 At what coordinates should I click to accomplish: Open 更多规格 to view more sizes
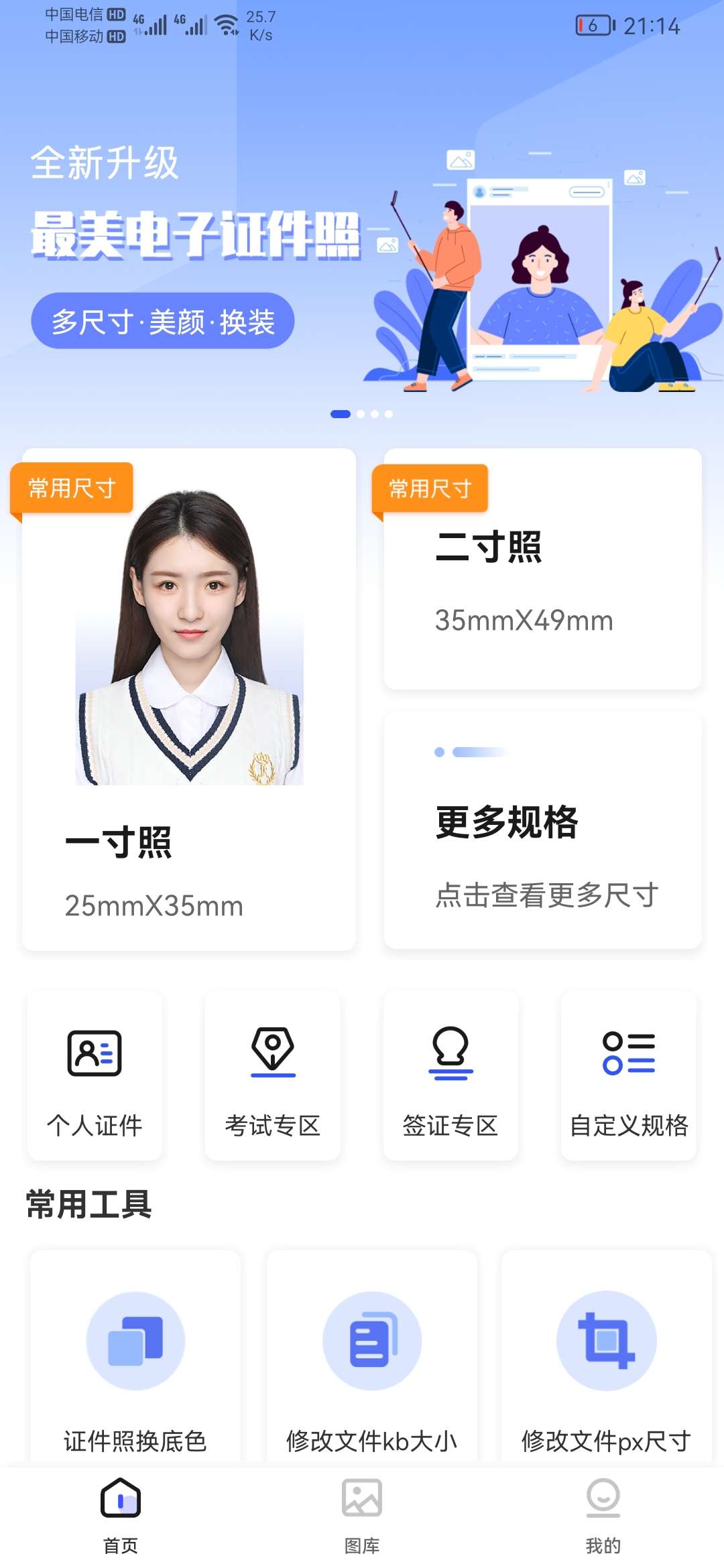pos(542,831)
